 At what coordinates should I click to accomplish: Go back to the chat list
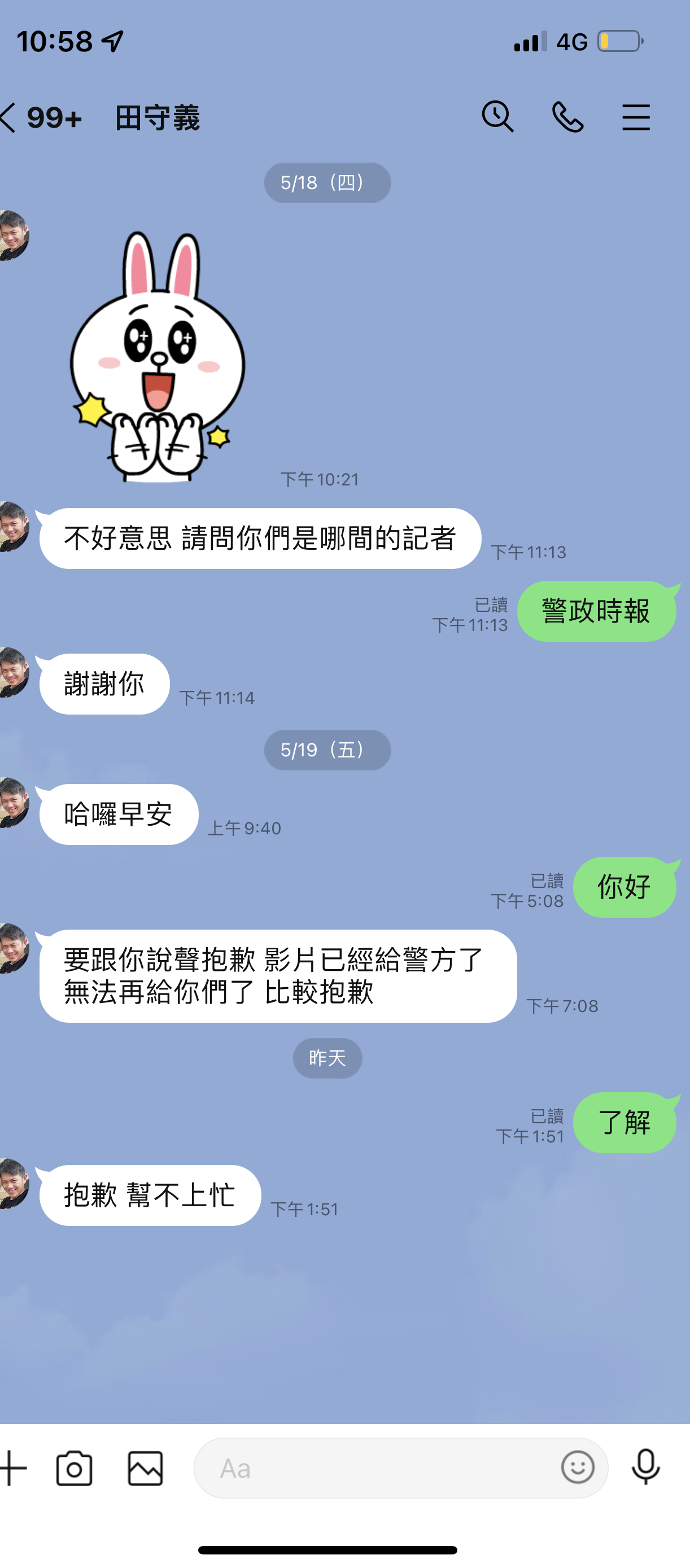(8, 117)
